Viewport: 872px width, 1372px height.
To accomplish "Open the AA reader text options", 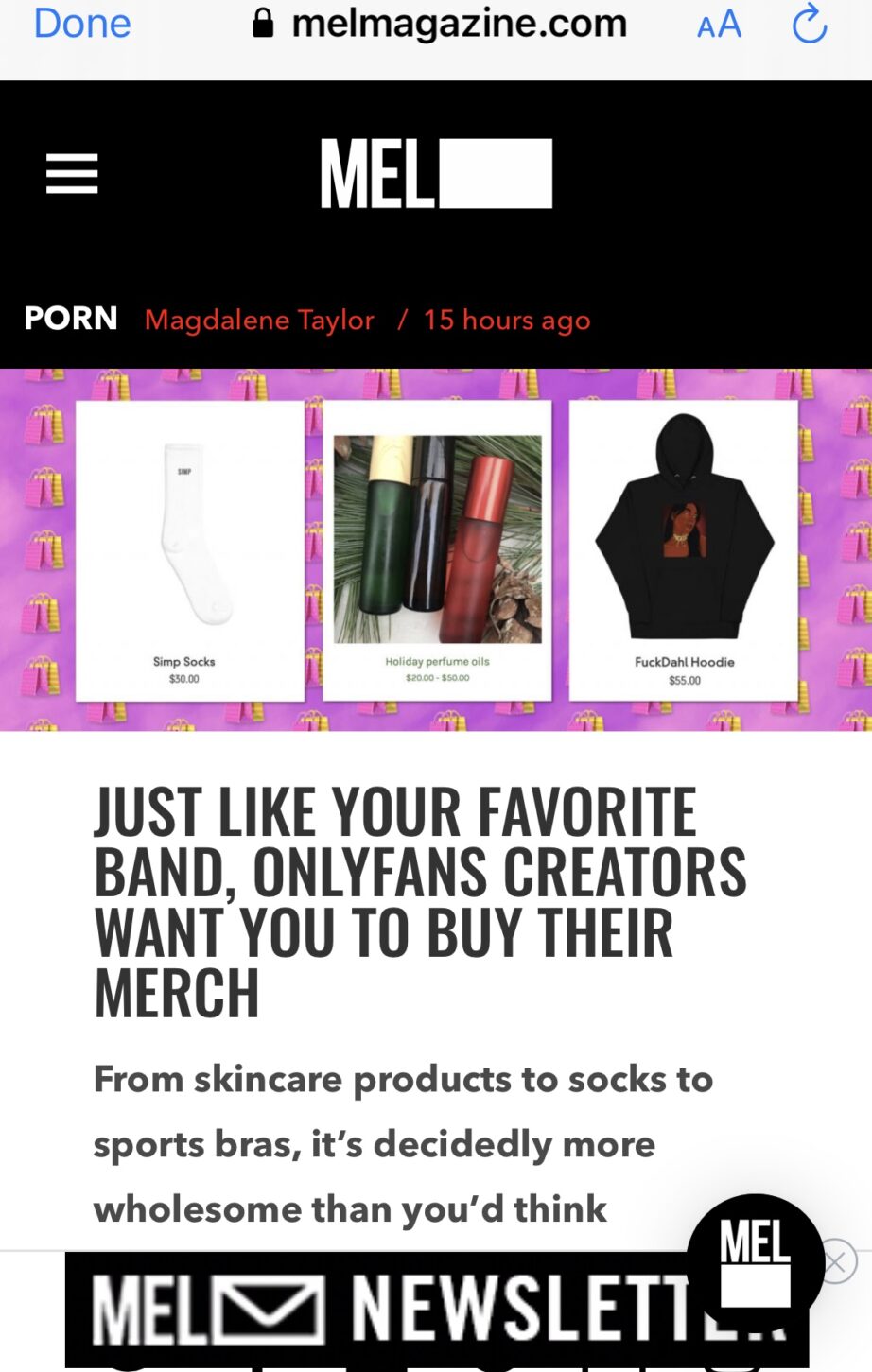I will coord(719,24).
